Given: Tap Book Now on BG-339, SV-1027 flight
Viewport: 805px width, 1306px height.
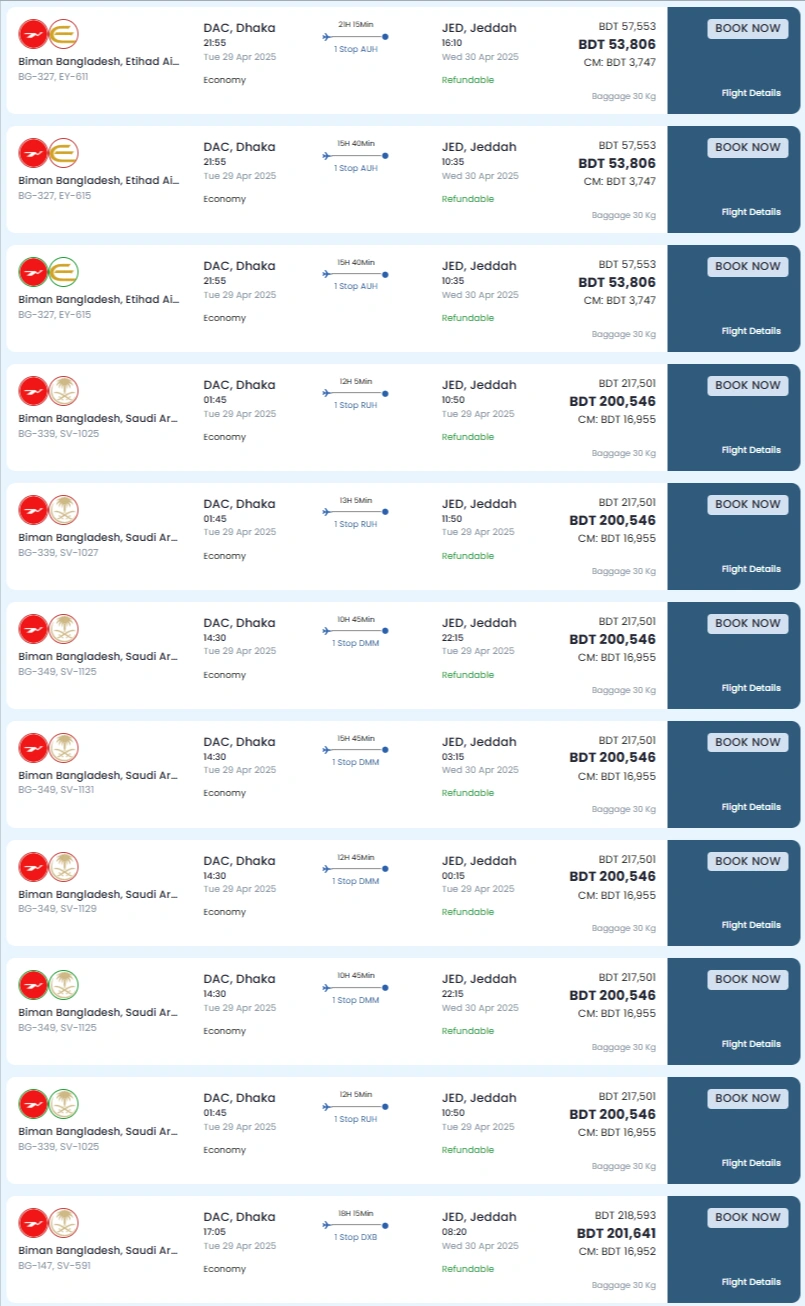Looking at the screenshot, I should (x=748, y=504).
